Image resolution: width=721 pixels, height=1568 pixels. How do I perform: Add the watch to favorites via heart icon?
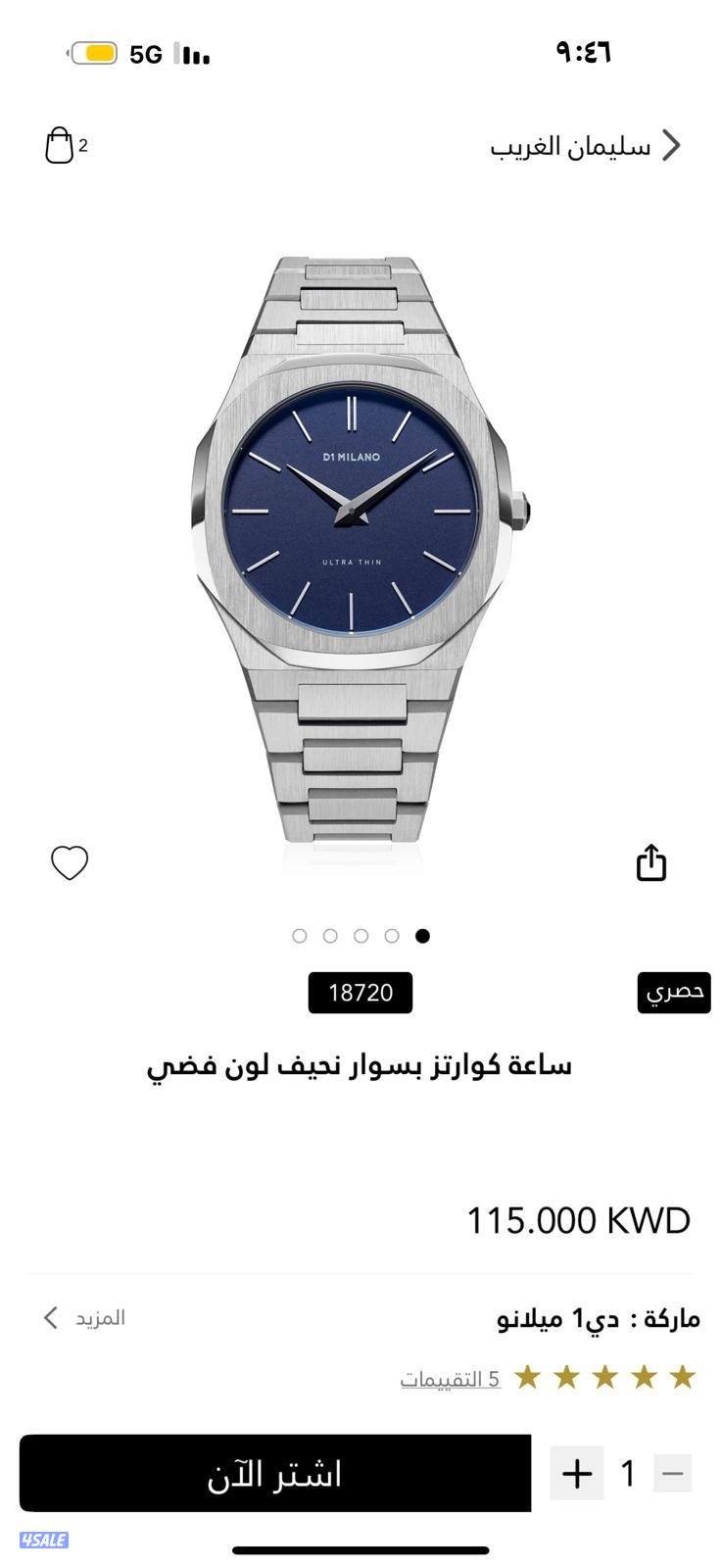[x=69, y=863]
